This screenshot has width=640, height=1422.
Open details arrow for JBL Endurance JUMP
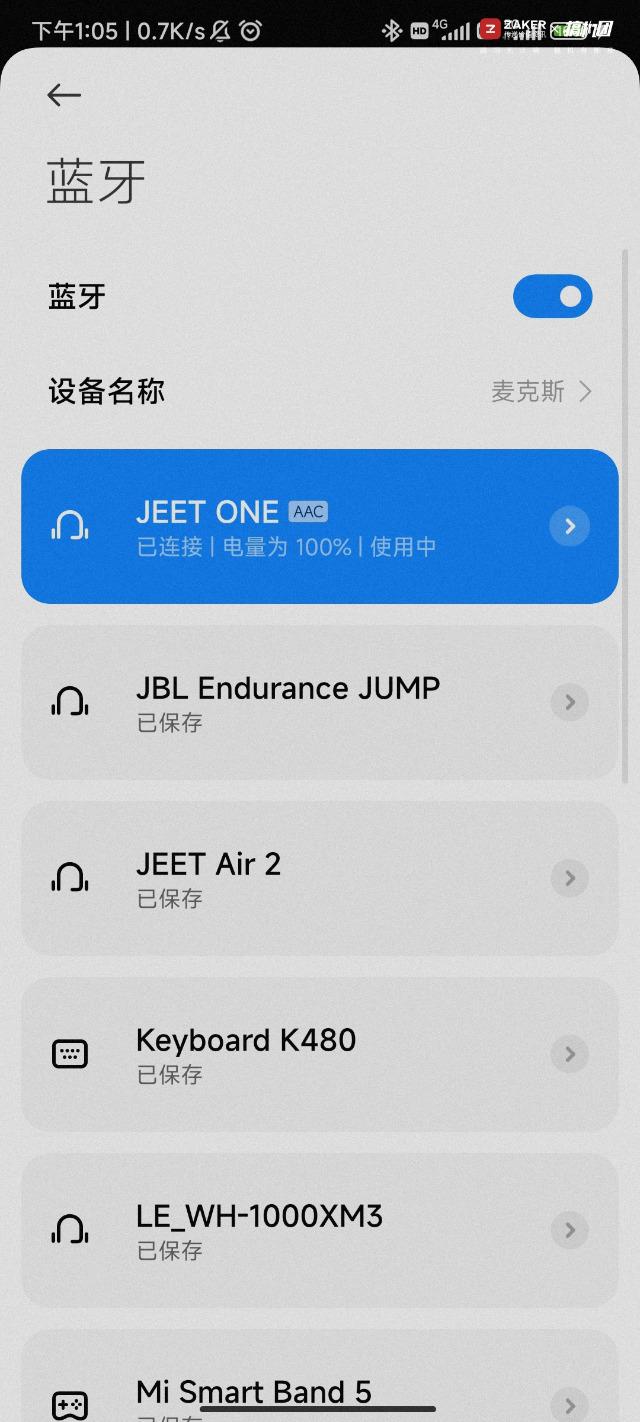pos(570,702)
